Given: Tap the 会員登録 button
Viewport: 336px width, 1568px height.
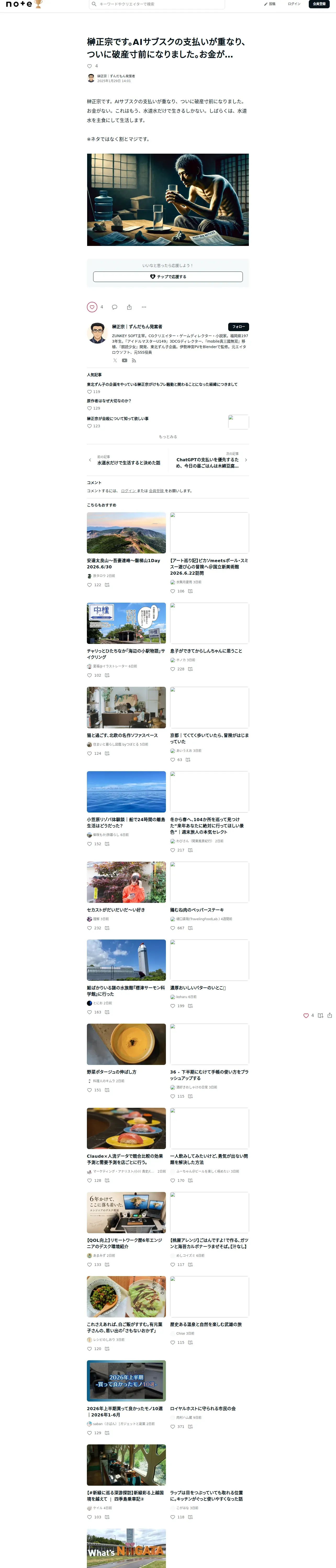Looking at the screenshot, I should pyautogui.click(x=320, y=4).
